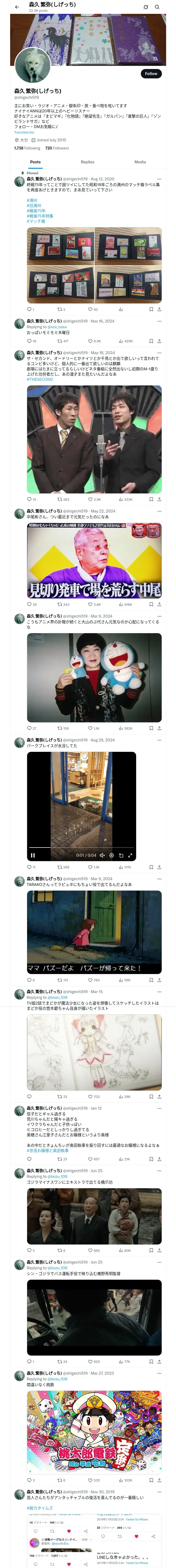176x1568 pixels.
Task: Open the #満州 hashtag
Action: click(x=32, y=200)
